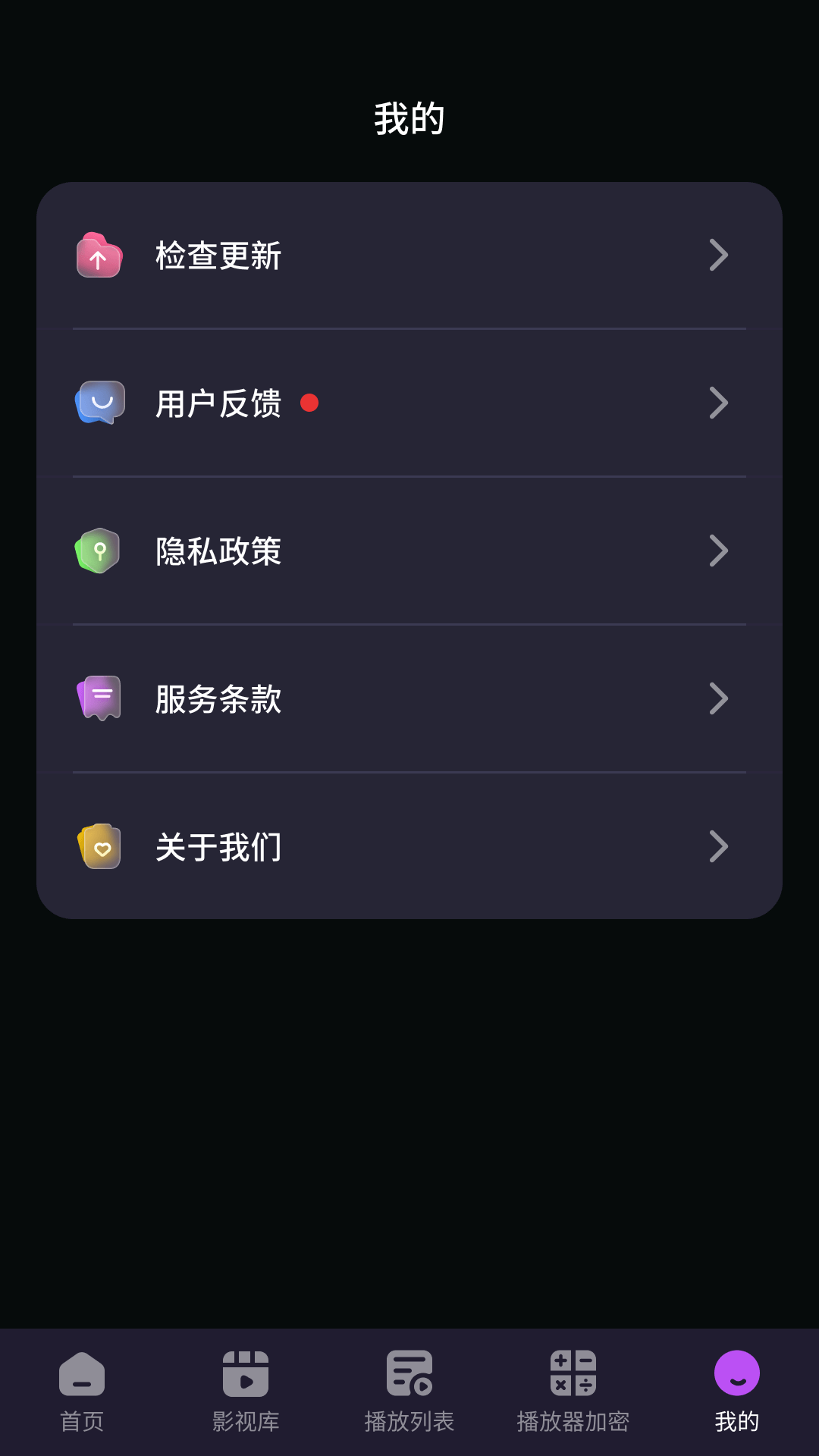Viewport: 819px width, 1456px height.
Task: Go to the 影视库 video library tab
Action: pos(246,1392)
